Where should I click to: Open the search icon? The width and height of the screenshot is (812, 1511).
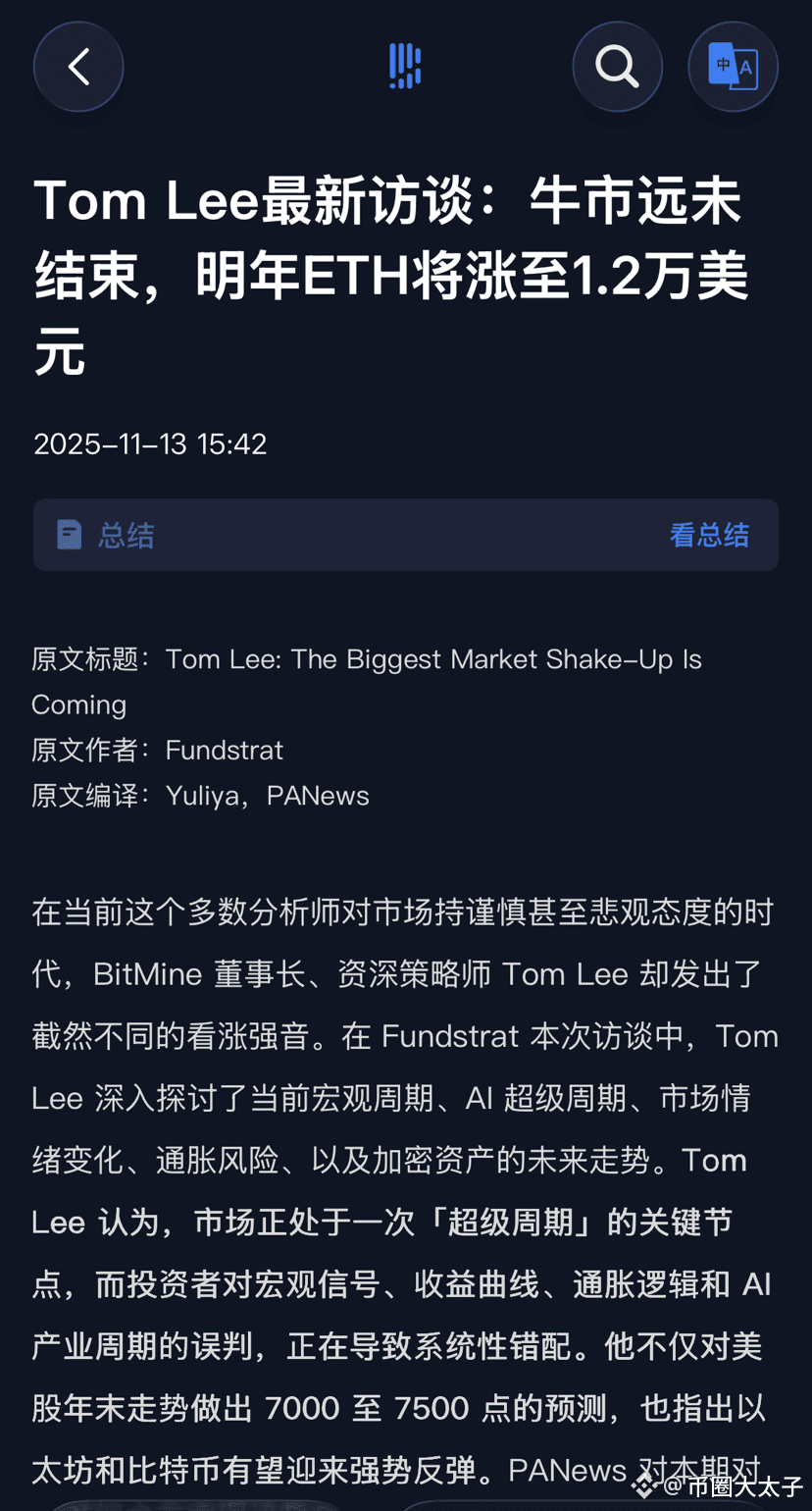pyautogui.click(x=617, y=67)
